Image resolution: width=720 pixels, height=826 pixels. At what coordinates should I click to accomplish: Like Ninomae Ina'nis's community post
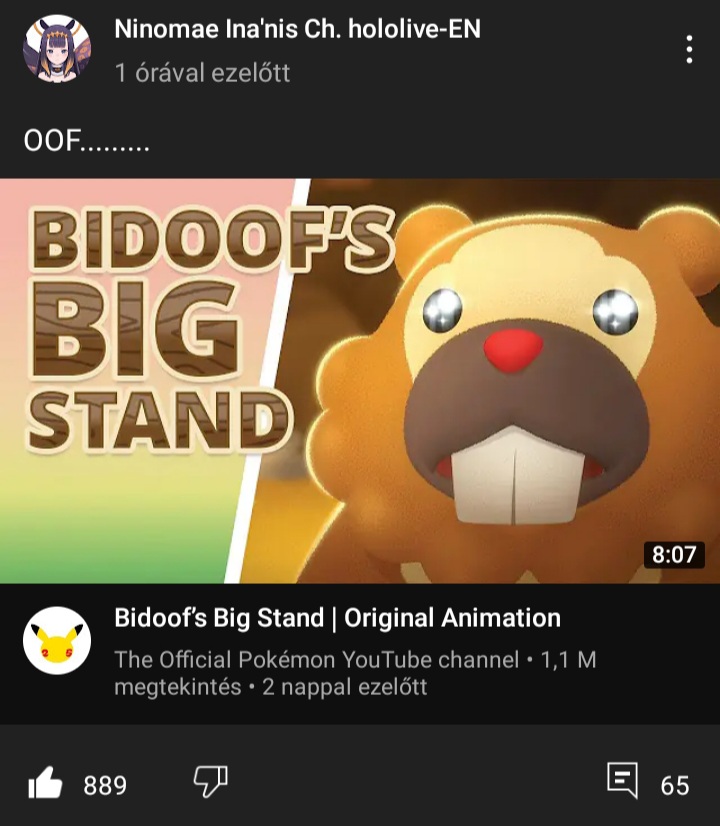(x=46, y=784)
